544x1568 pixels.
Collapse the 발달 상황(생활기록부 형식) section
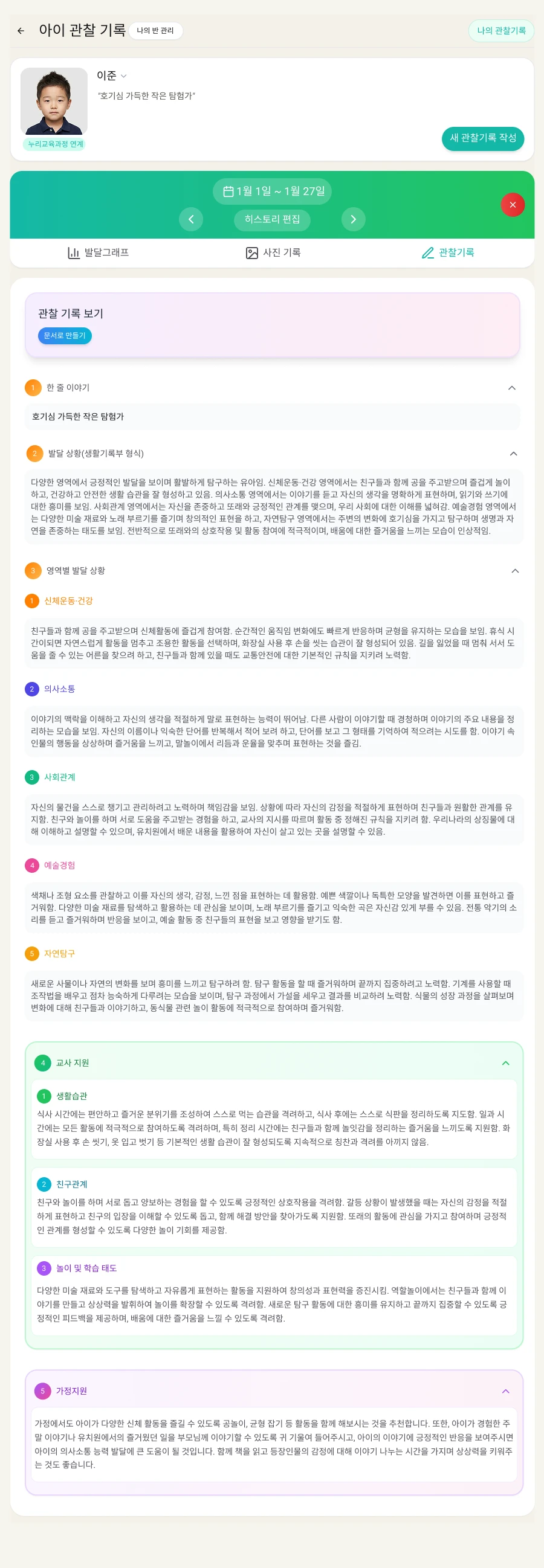pos(513,454)
